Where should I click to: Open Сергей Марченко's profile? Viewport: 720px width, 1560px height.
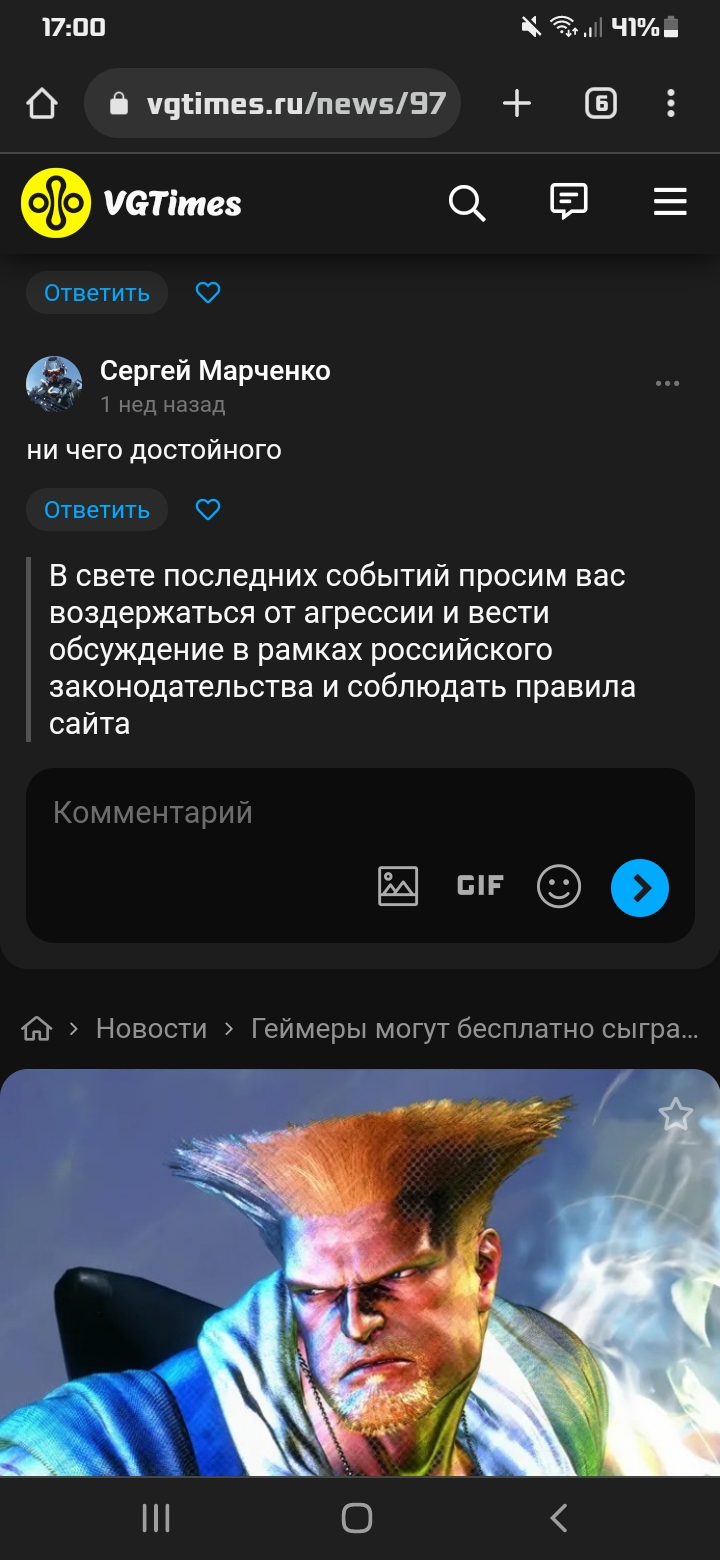click(x=215, y=371)
